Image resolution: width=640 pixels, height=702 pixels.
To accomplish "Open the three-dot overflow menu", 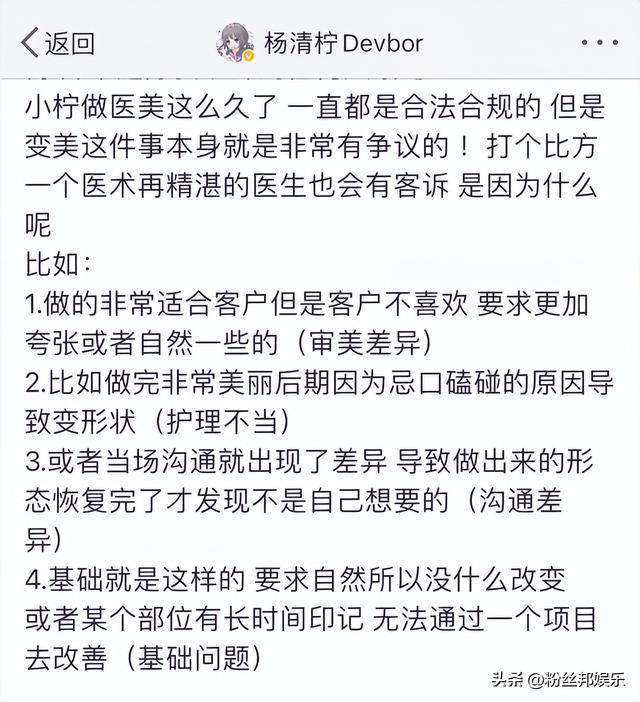I will click(599, 43).
